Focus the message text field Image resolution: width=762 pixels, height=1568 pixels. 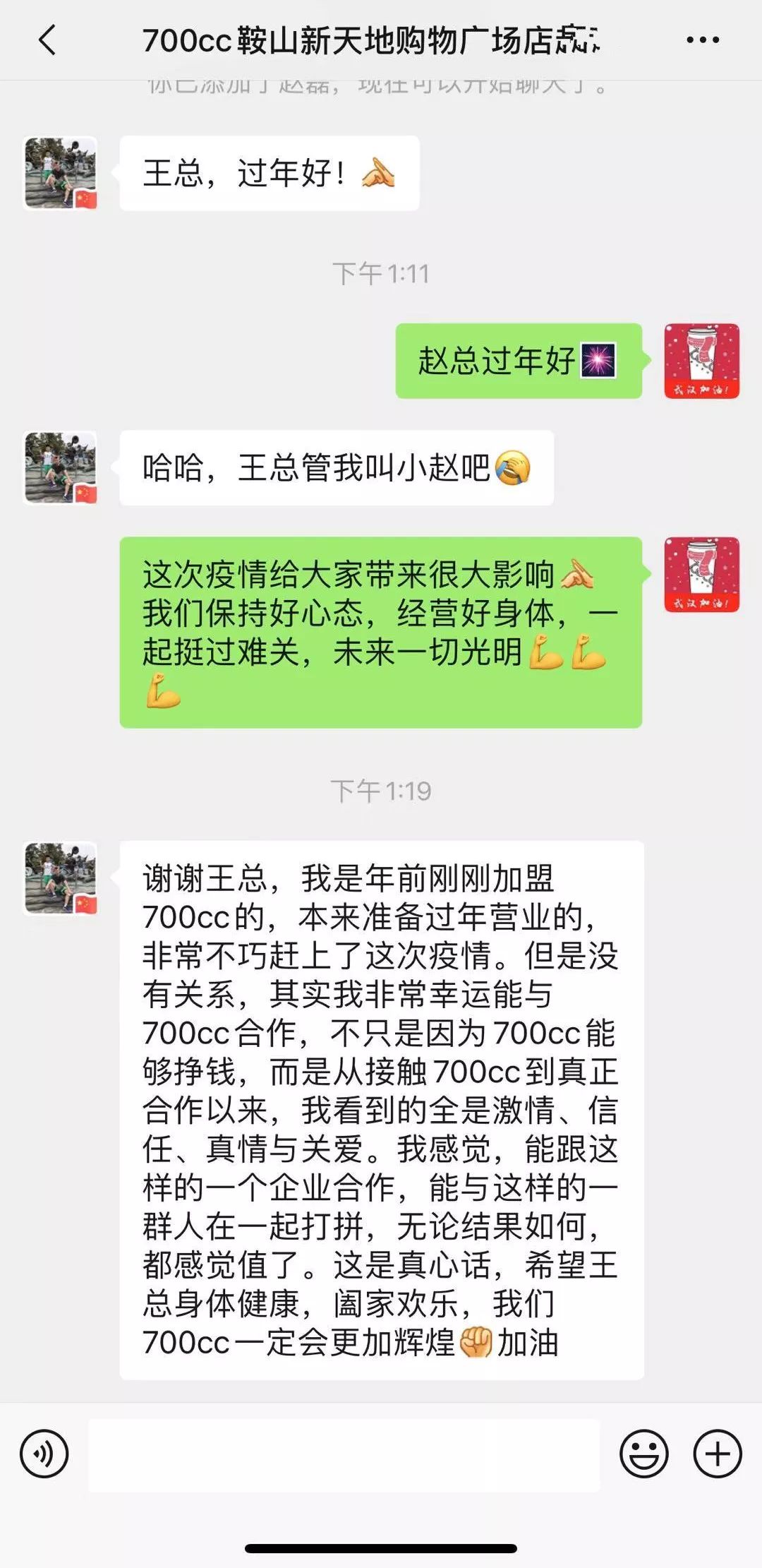click(344, 1455)
